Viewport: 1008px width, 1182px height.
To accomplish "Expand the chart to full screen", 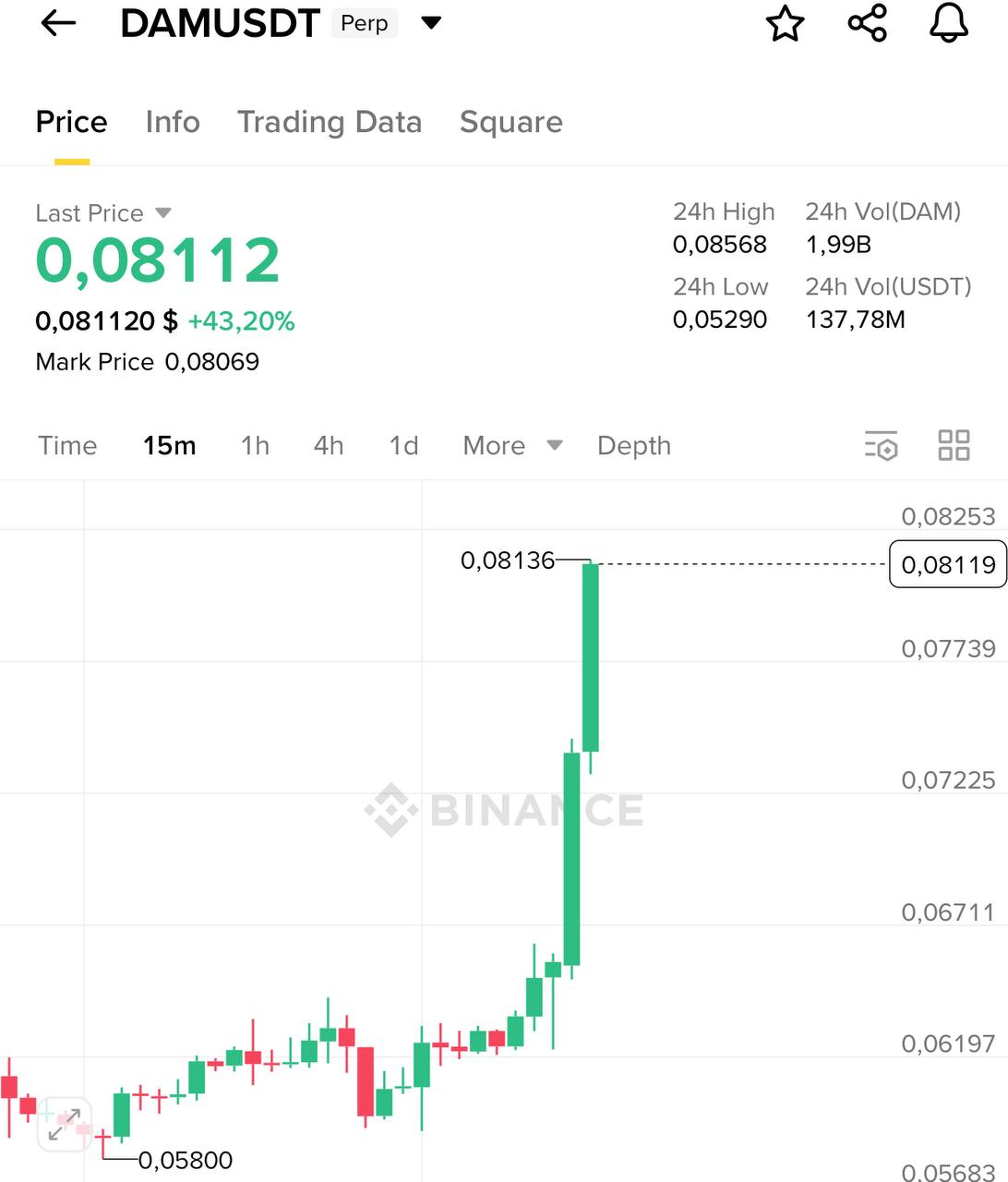I will point(64,1124).
